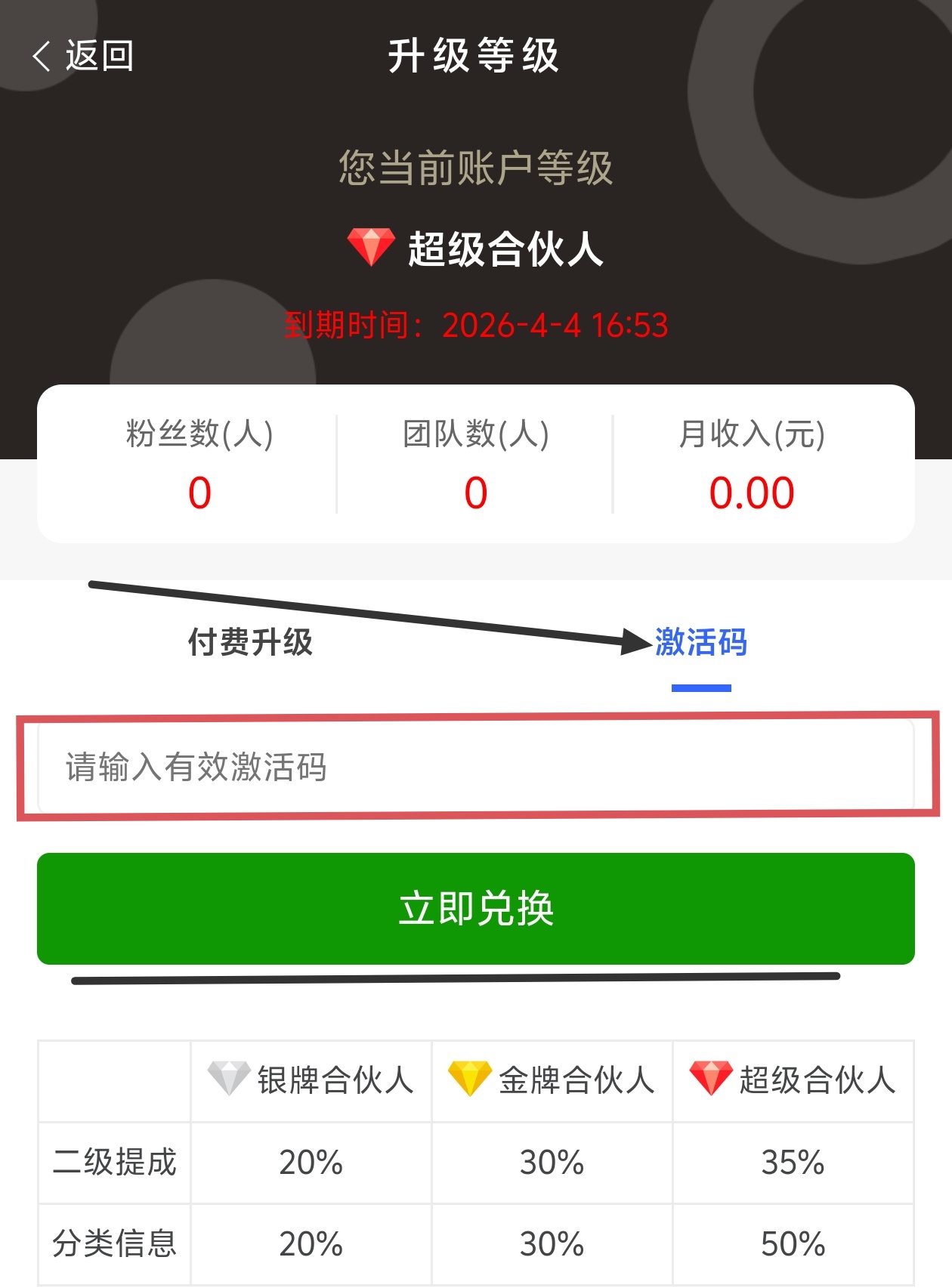
Task: Switch to the 付费升级 tab
Action: coord(250,643)
